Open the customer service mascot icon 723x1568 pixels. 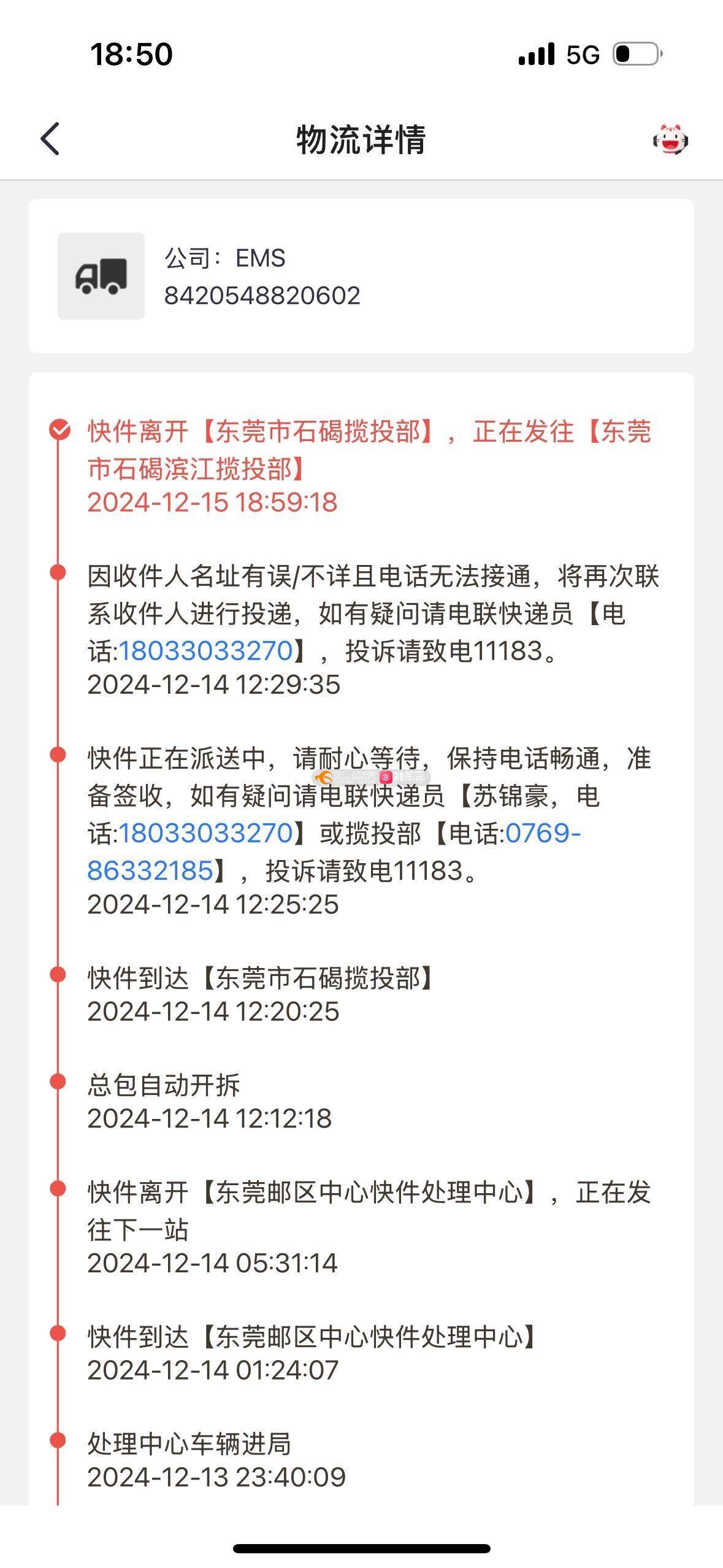670,139
